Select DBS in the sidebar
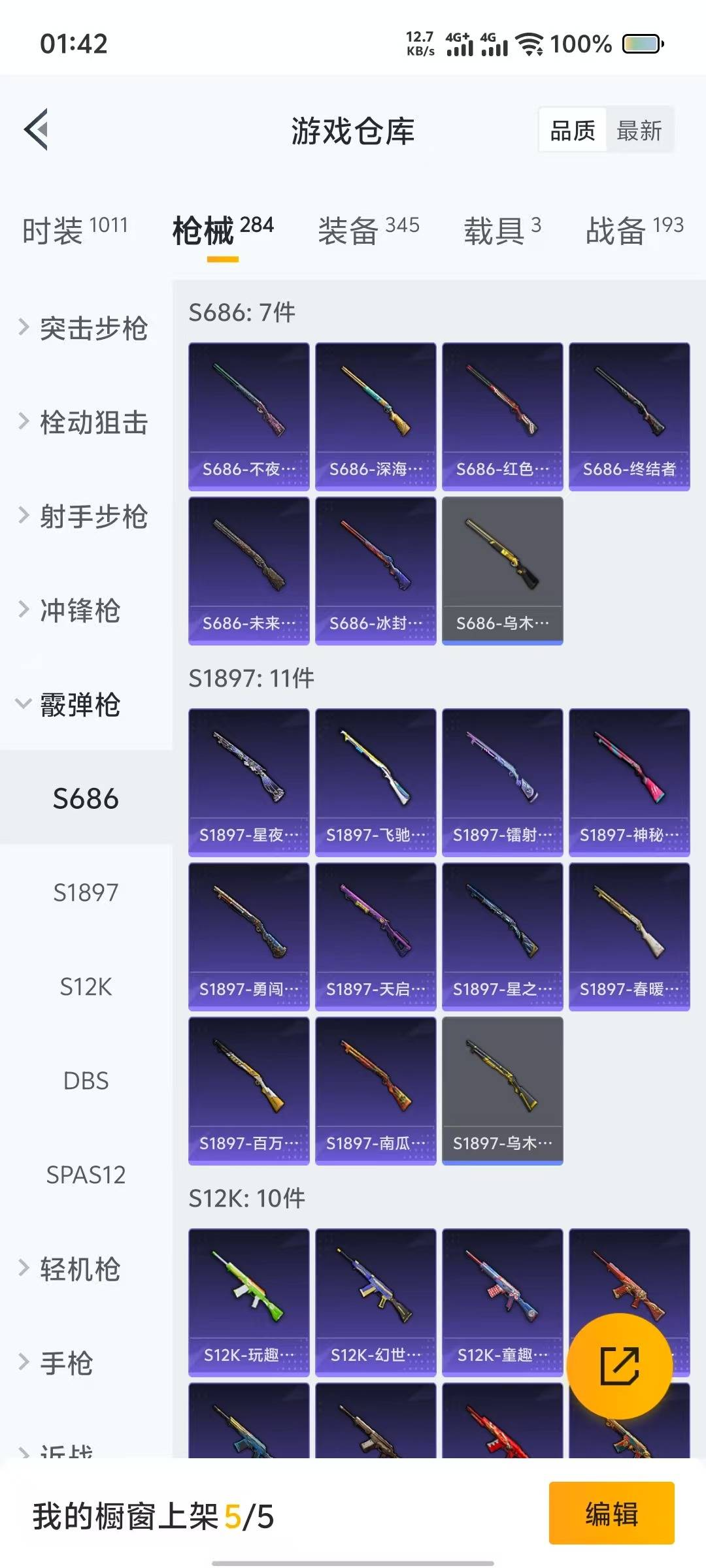706x1568 pixels. [x=86, y=1081]
